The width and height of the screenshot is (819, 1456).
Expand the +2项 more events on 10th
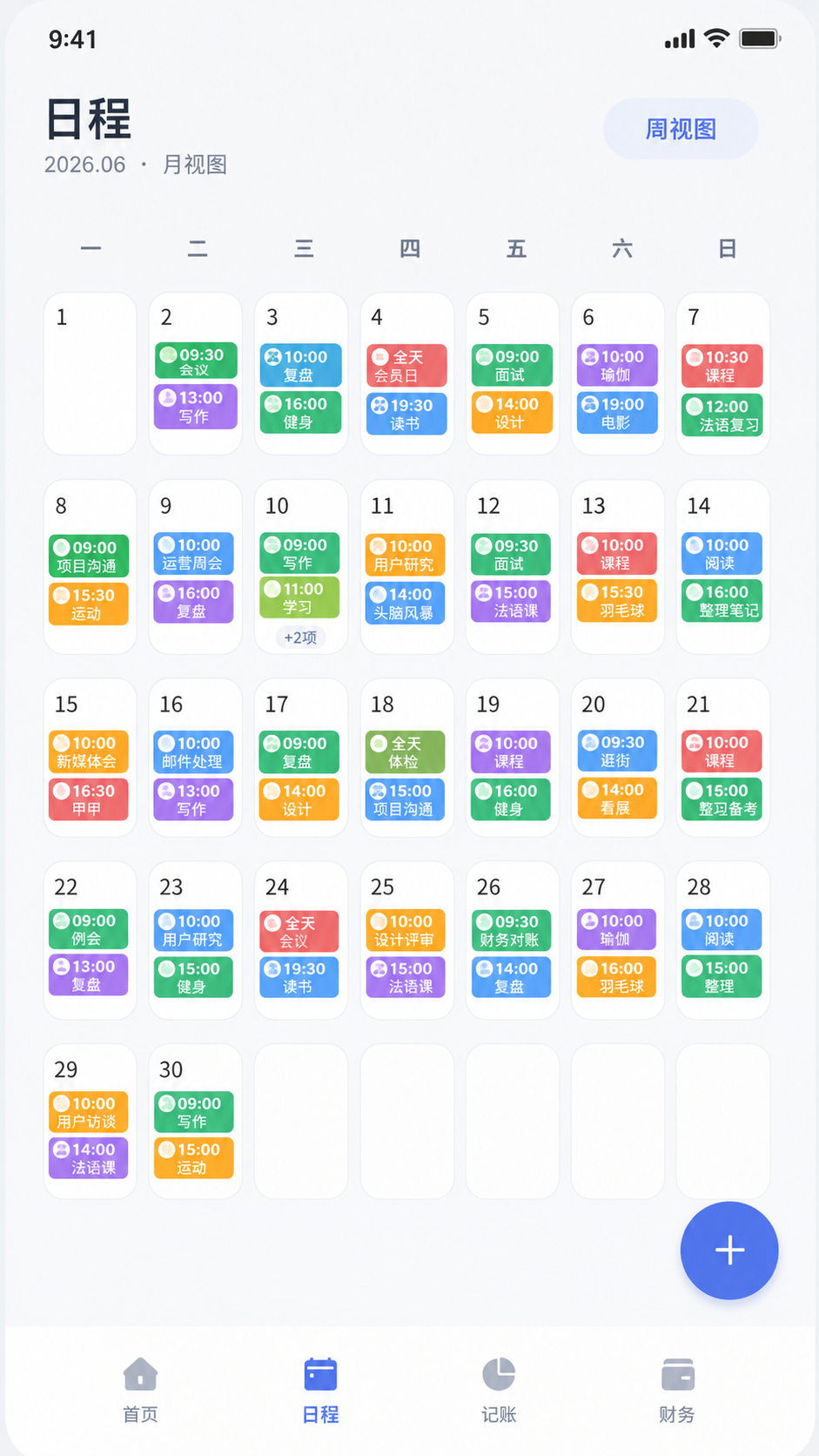[x=301, y=637]
